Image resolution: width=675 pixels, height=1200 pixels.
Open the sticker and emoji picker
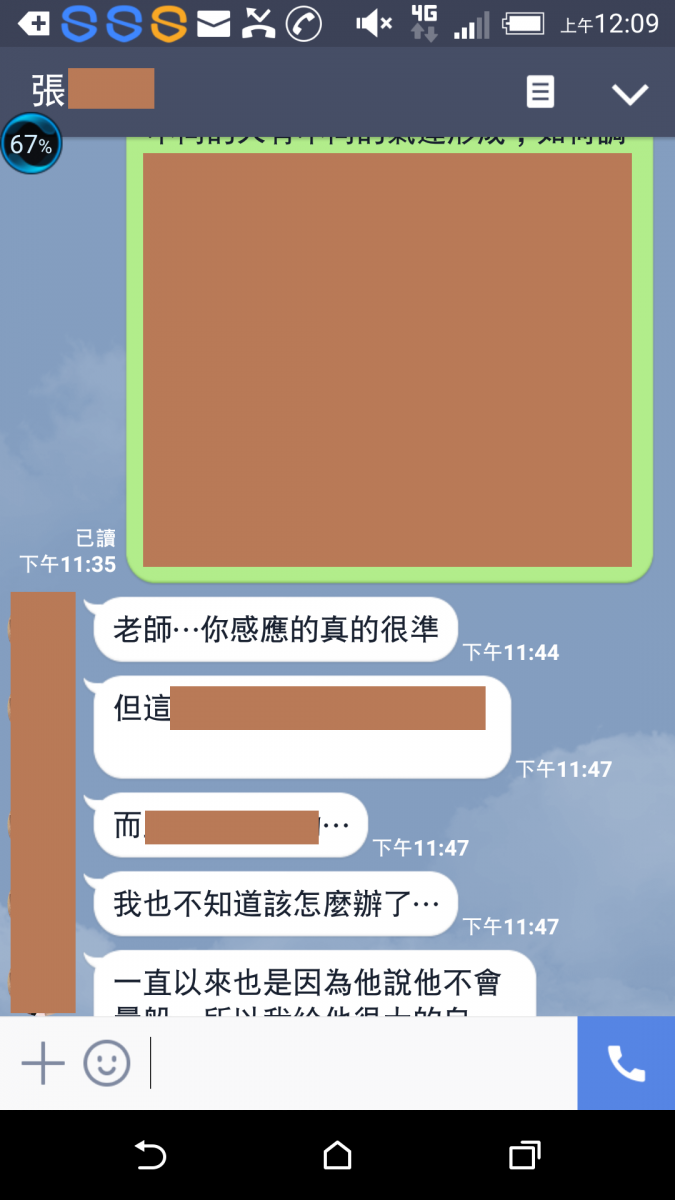[x=107, y=1063]
